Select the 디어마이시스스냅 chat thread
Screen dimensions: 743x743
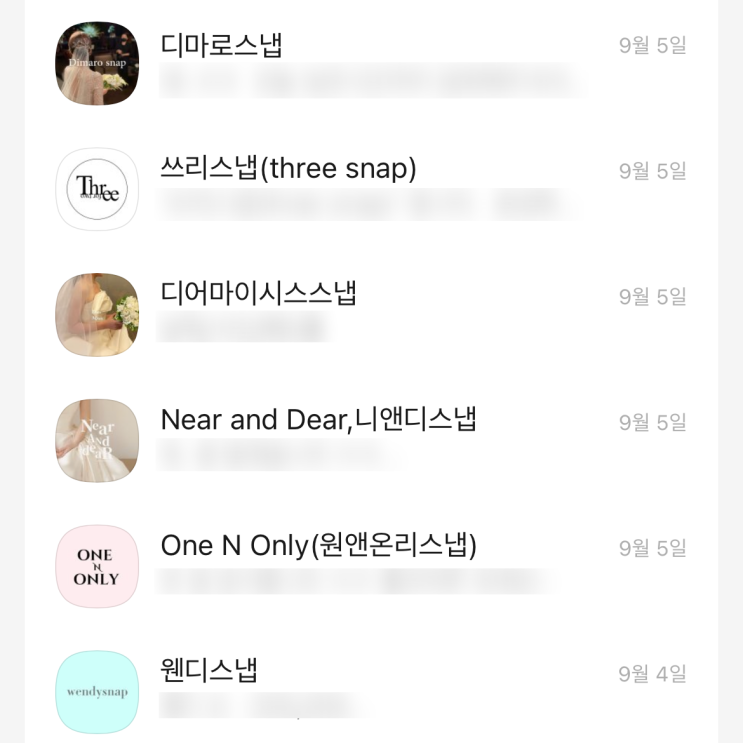click(x=371, y=315)
